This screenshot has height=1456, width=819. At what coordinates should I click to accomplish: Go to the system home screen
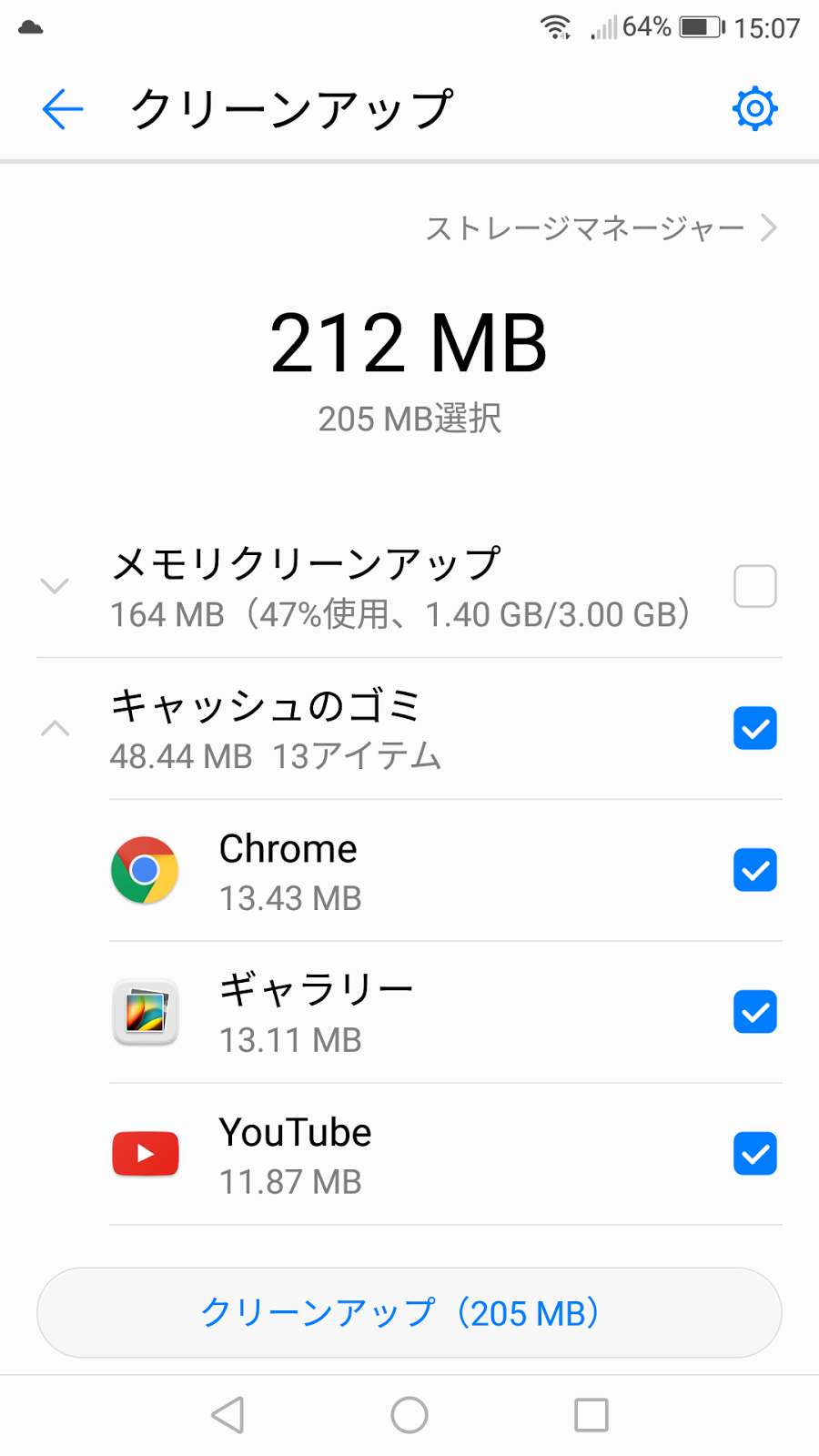click(x=409, y=1415)
